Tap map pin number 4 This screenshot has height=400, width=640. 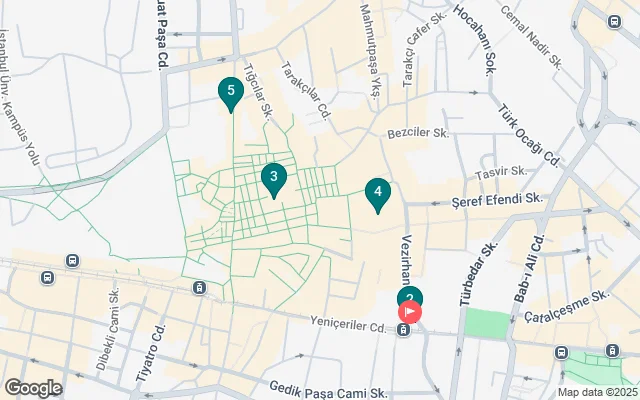(x=377, y=191)
